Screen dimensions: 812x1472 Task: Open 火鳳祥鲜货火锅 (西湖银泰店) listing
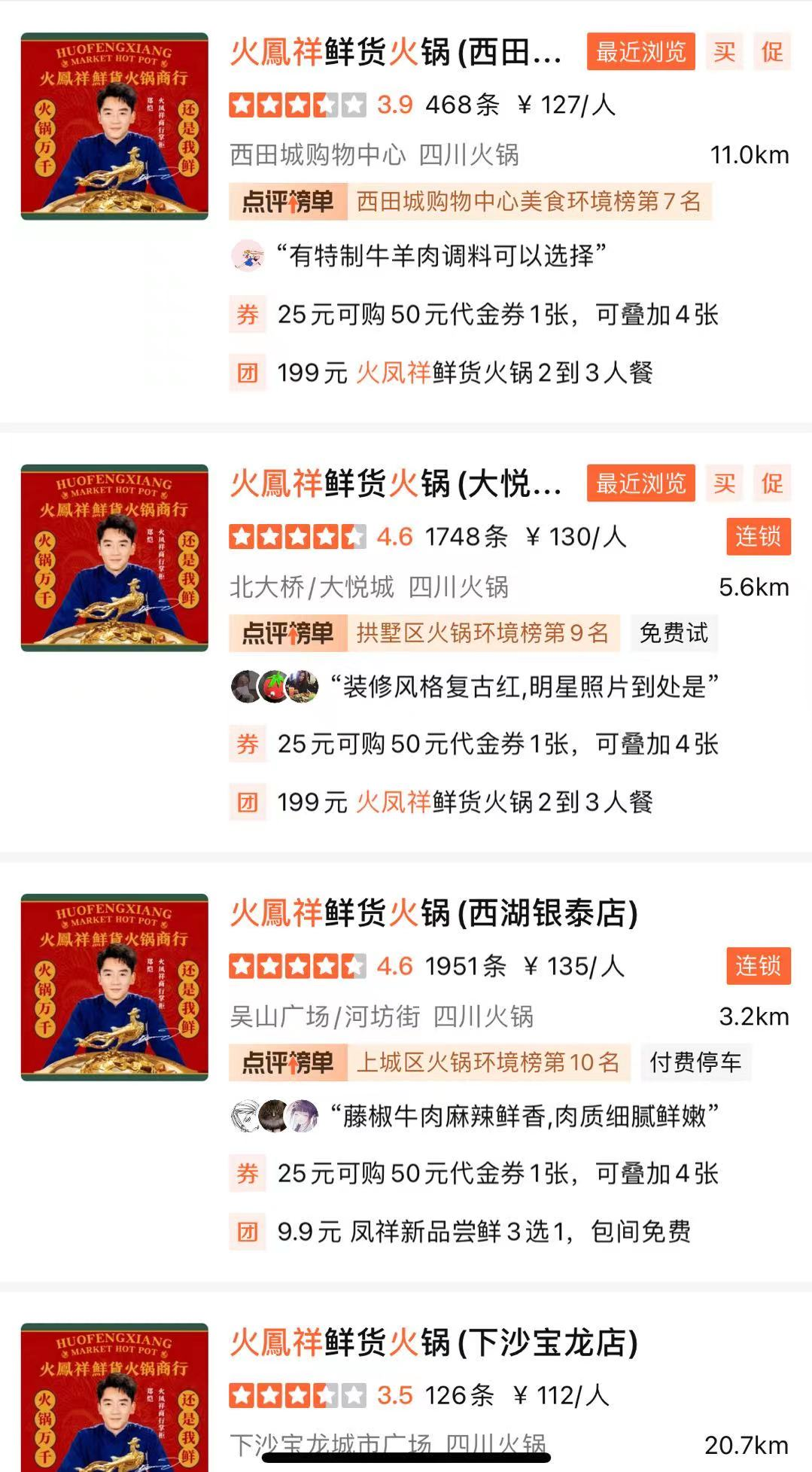[x=433, y=913]
